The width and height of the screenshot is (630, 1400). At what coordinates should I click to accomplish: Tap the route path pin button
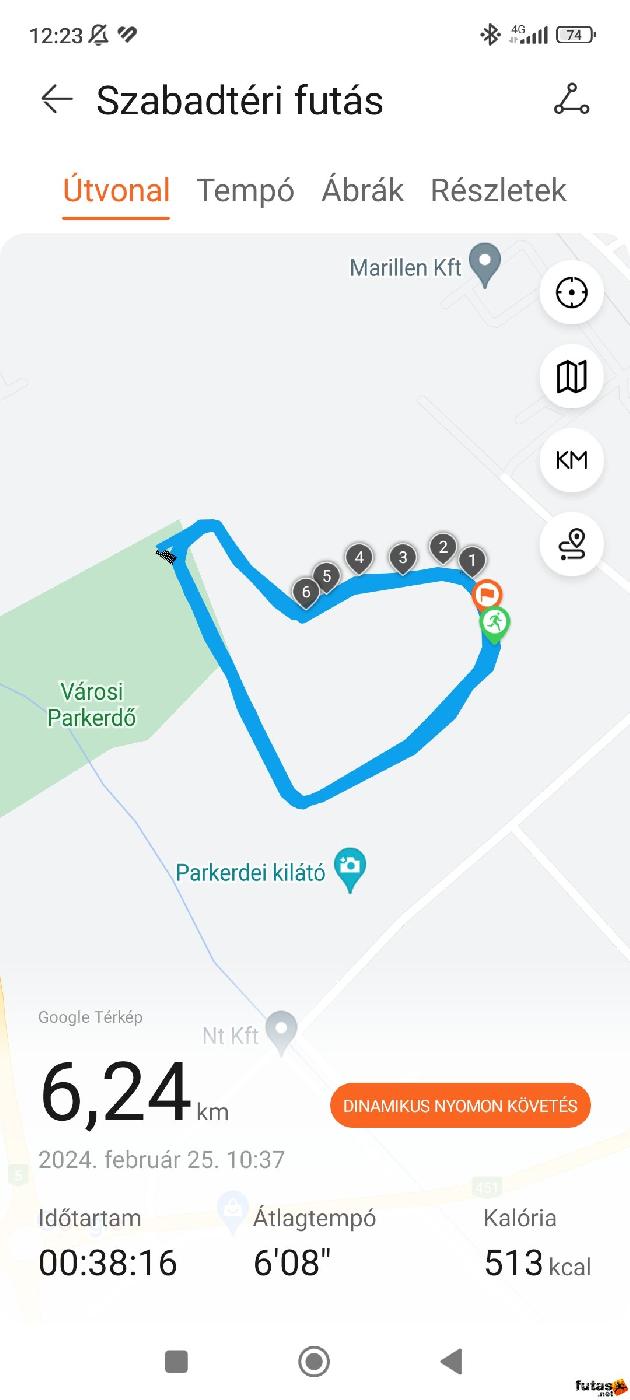[571, 544]
